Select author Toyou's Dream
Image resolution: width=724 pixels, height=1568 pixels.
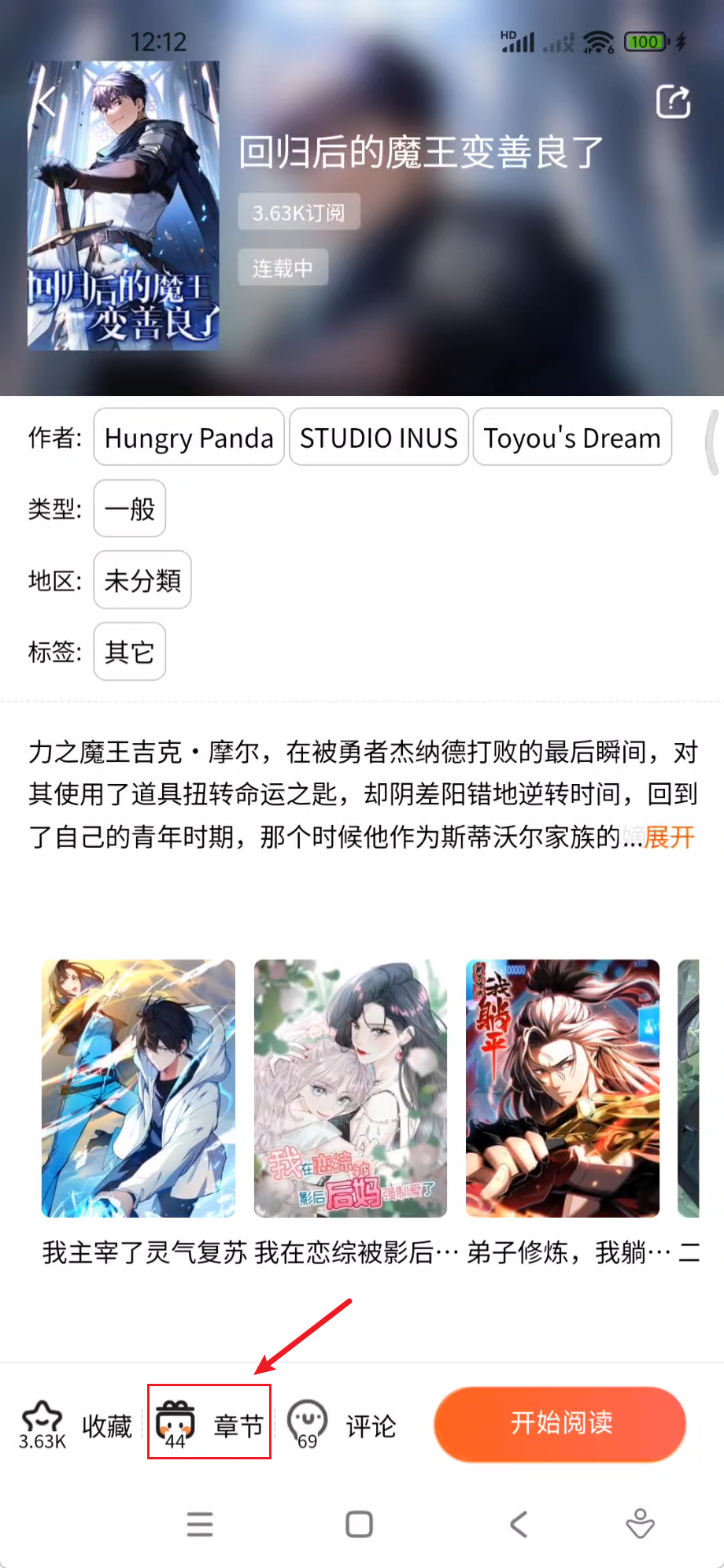click(x=572, y=438)
